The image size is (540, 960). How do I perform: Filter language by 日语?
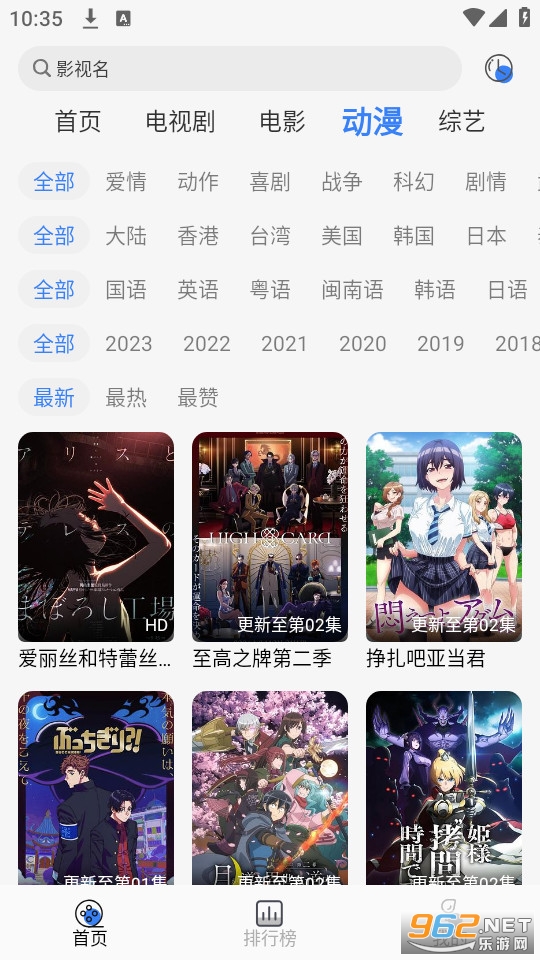click(507, 290)
